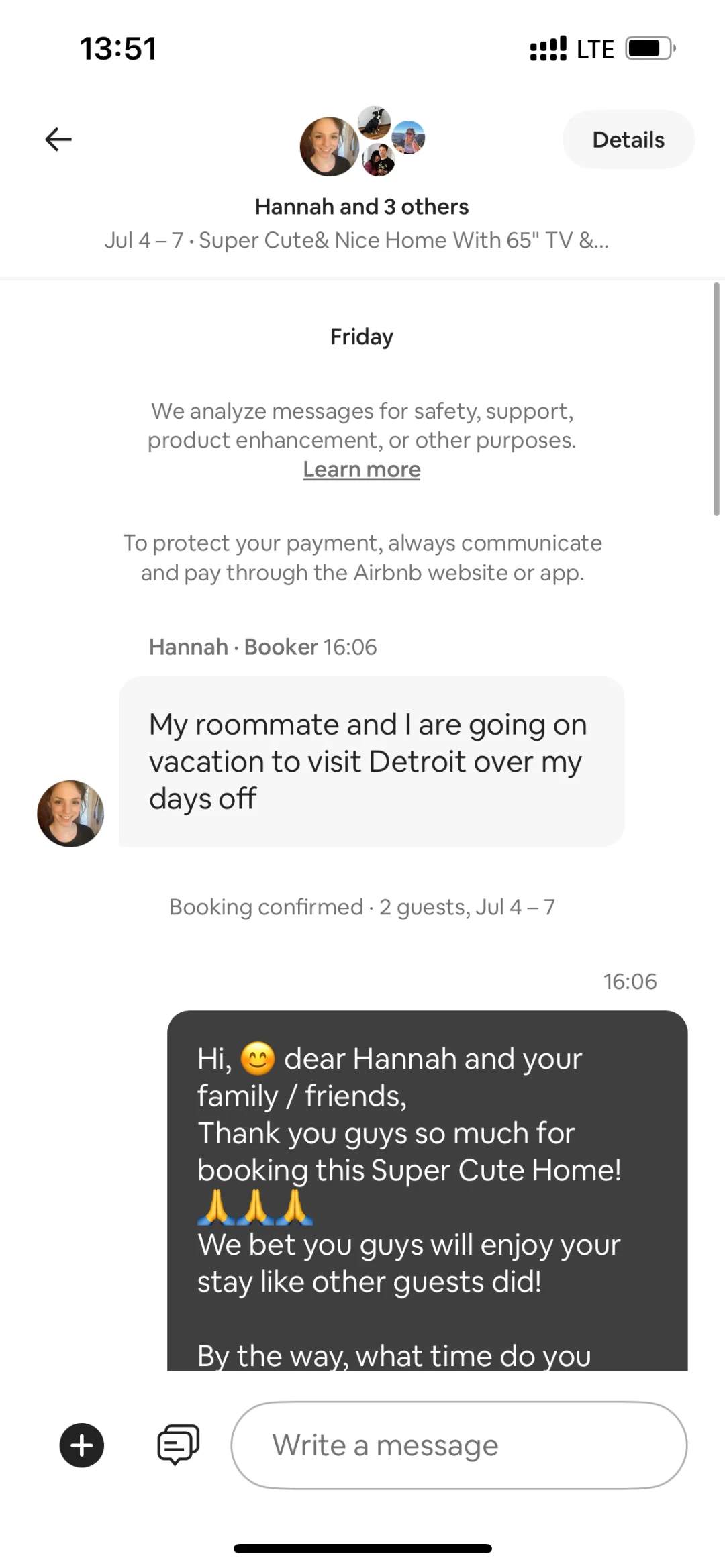Open quick replies speech bubble icon
The image size is (725, 1568).
(x=177, y=1445)
